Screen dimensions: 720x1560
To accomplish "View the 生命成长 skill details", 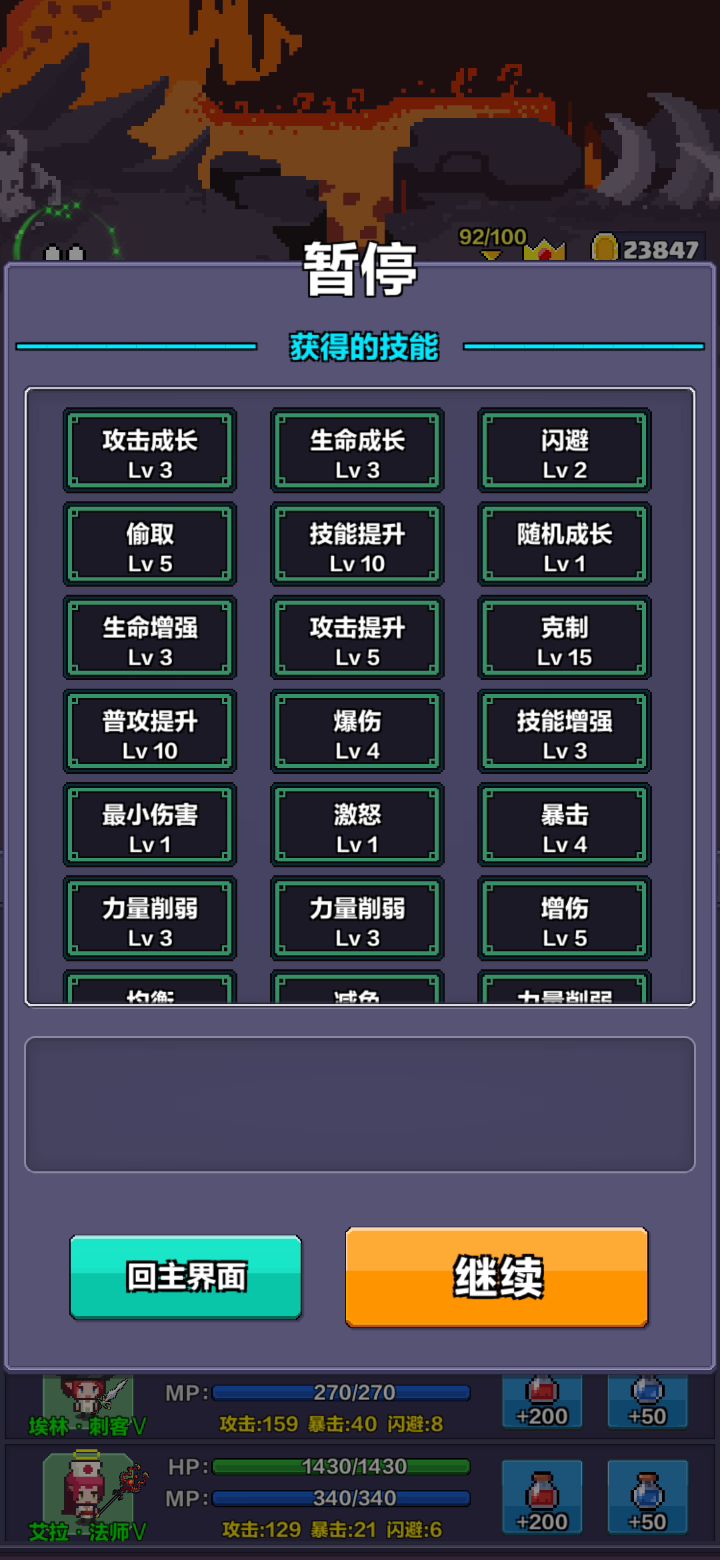I will coord(357,451).
